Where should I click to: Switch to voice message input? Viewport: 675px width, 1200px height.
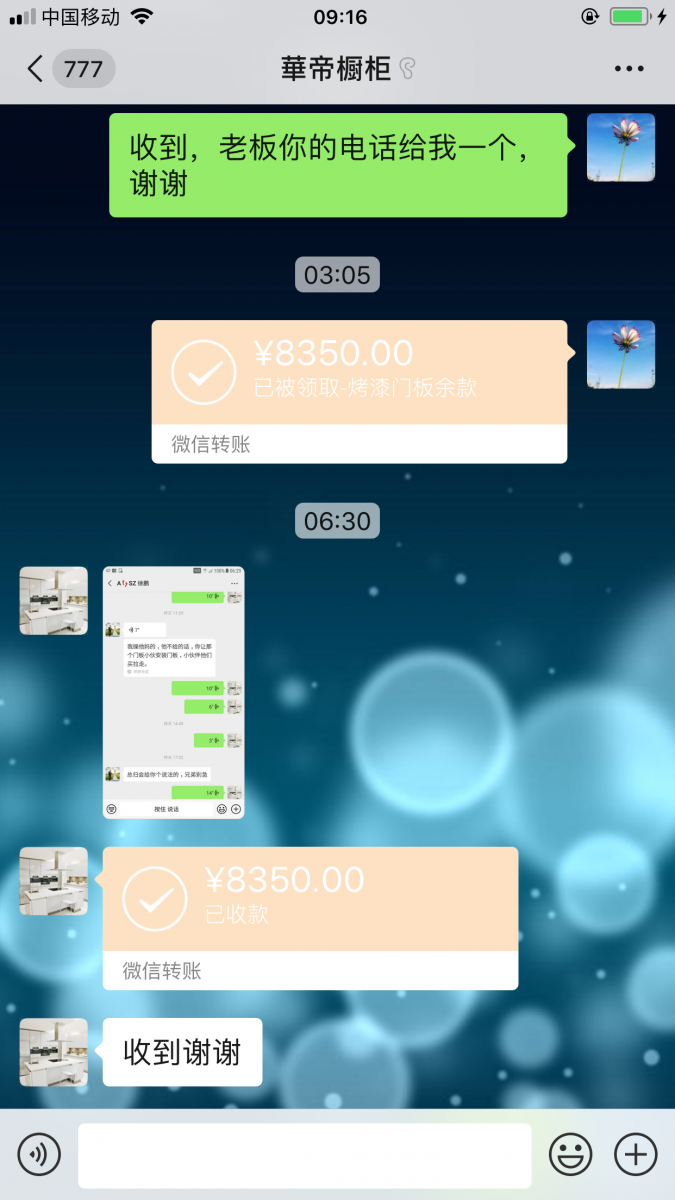pos(39,1155)
